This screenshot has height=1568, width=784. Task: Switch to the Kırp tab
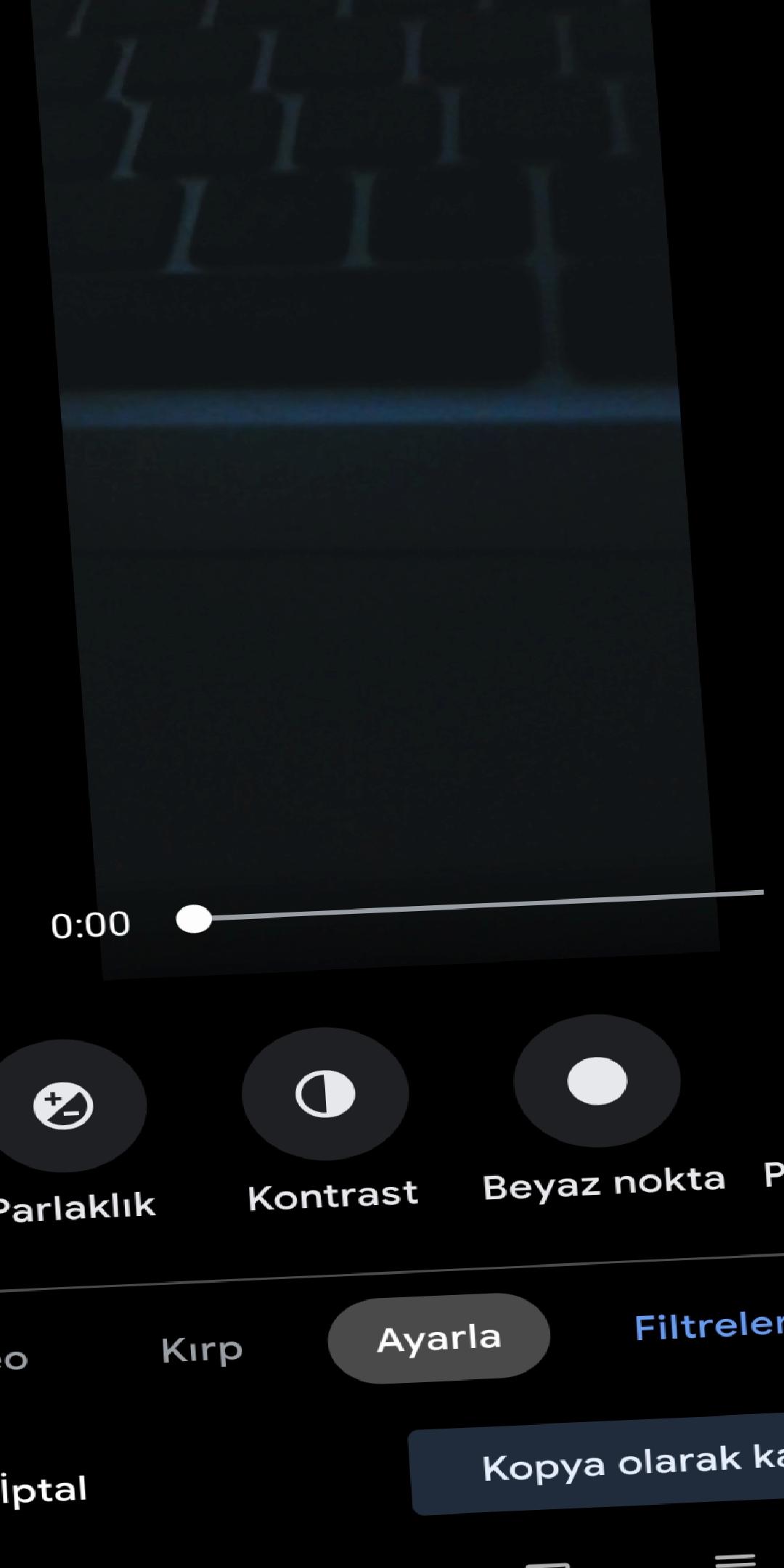[x=202, y=1349]
